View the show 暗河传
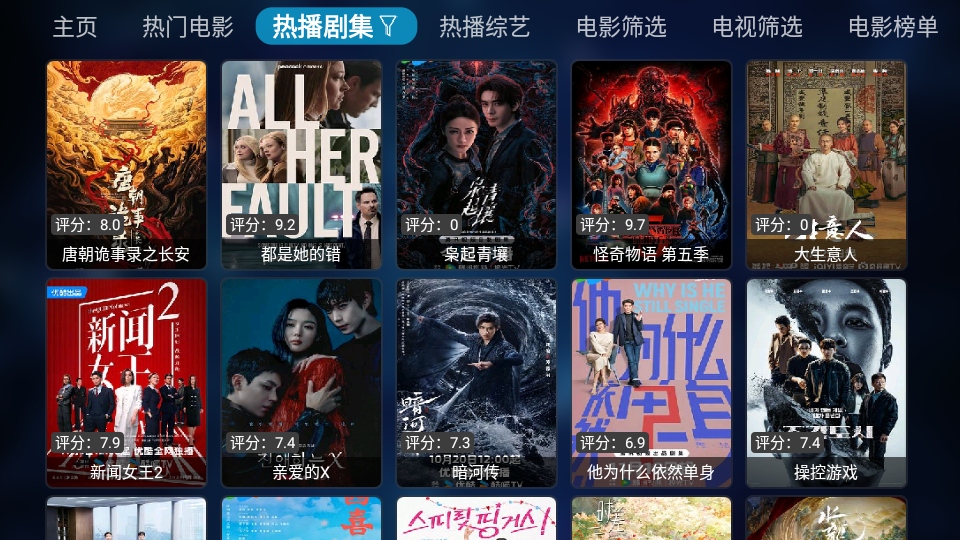Screen dimensions: 960x540 (476, 383)
